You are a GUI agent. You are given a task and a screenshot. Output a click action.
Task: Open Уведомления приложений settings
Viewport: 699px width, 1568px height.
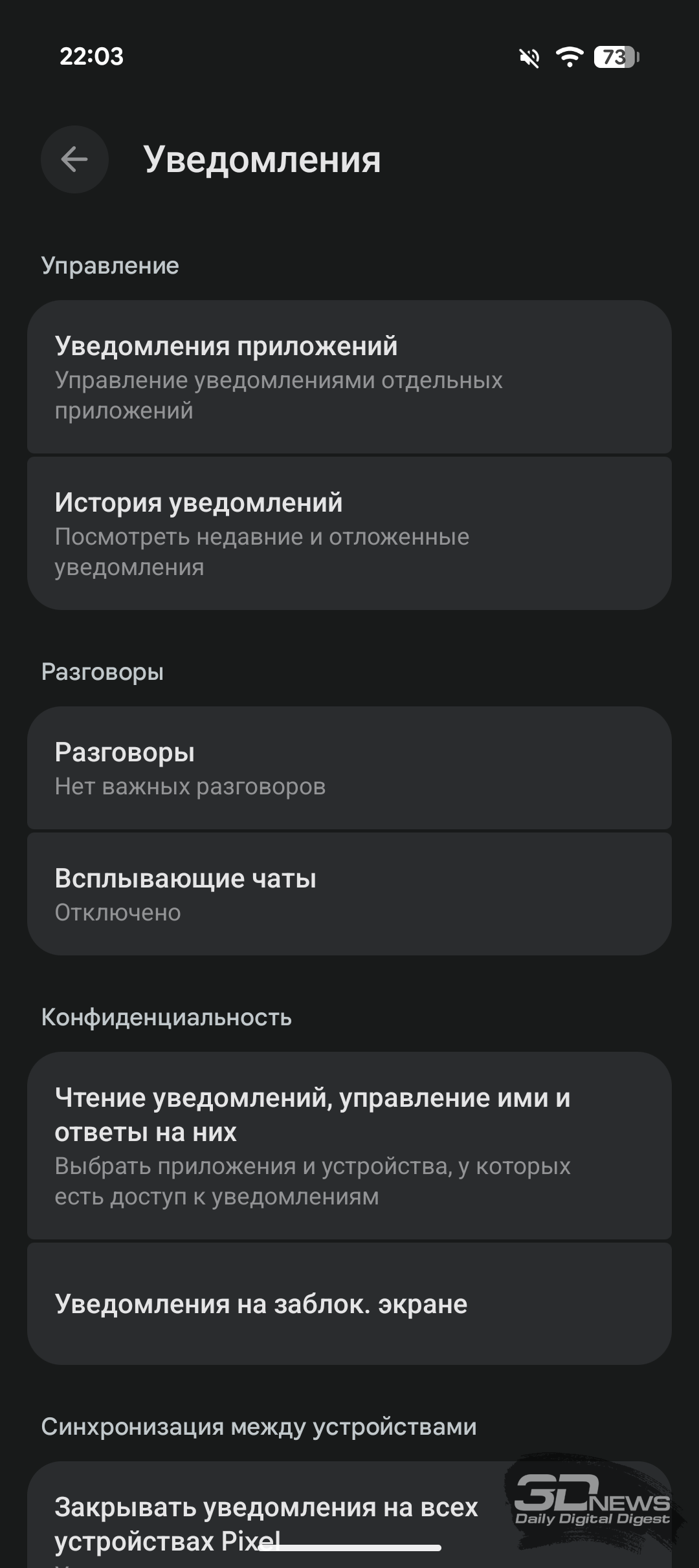(349, 376)
